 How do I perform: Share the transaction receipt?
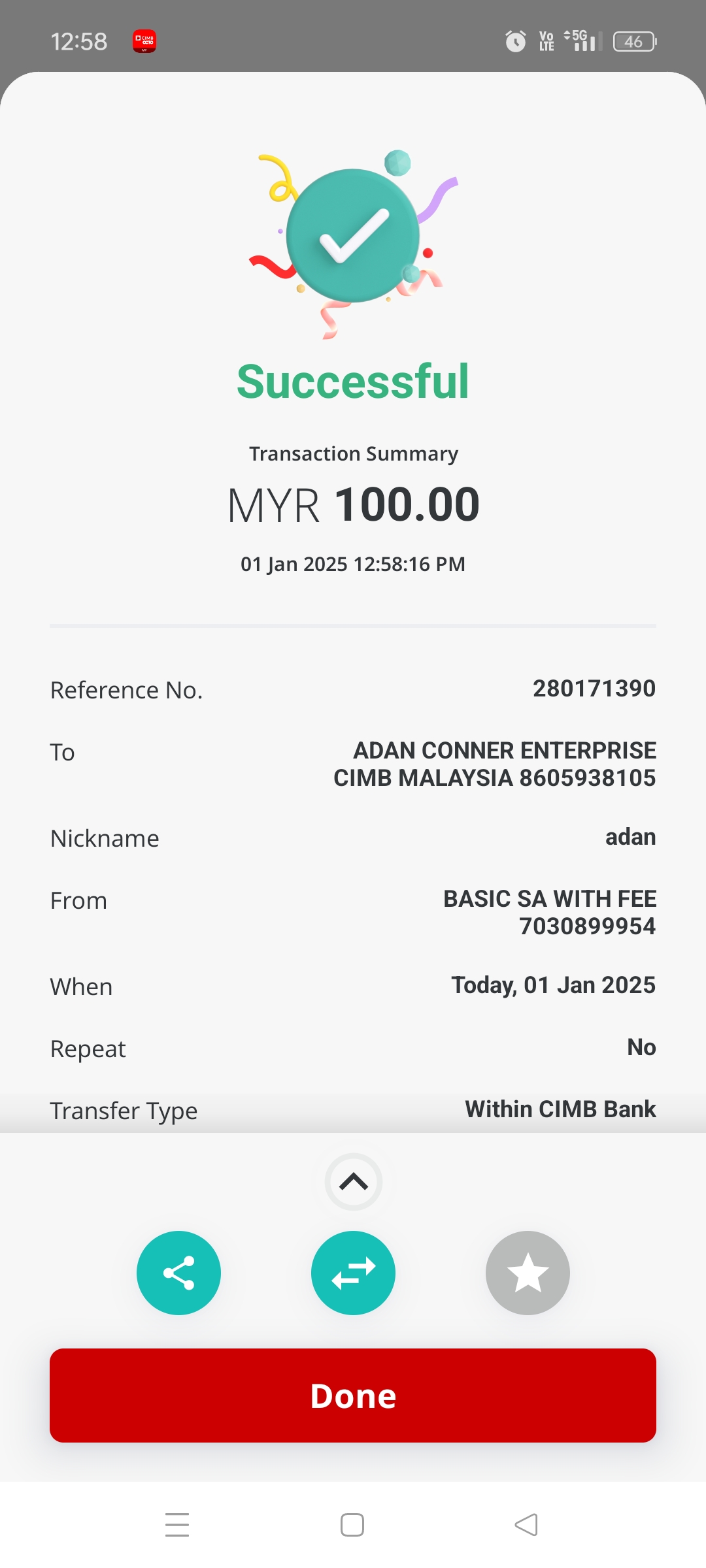pos(178,1273)
